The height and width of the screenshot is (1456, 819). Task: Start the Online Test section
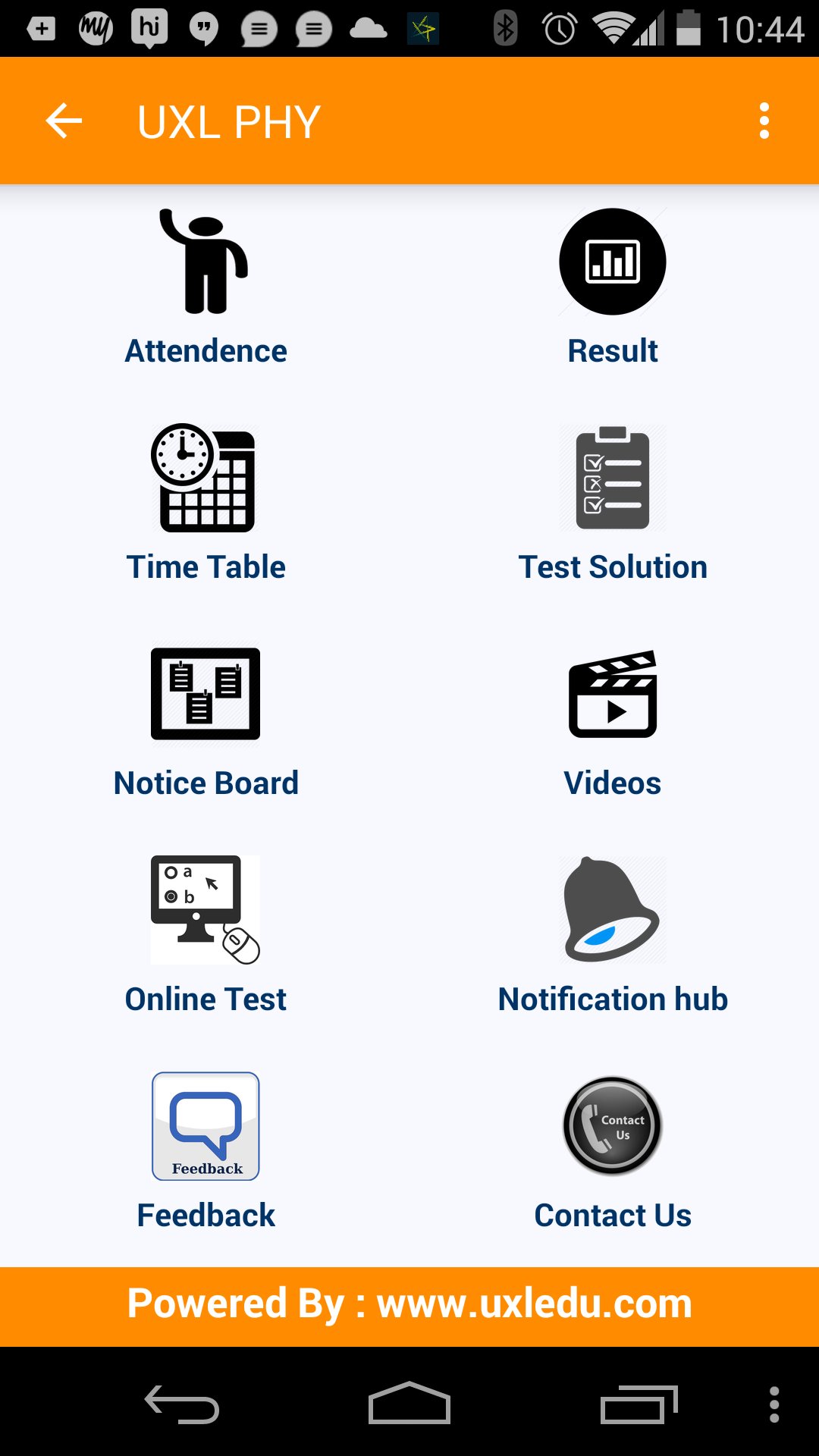pos(206,937)
